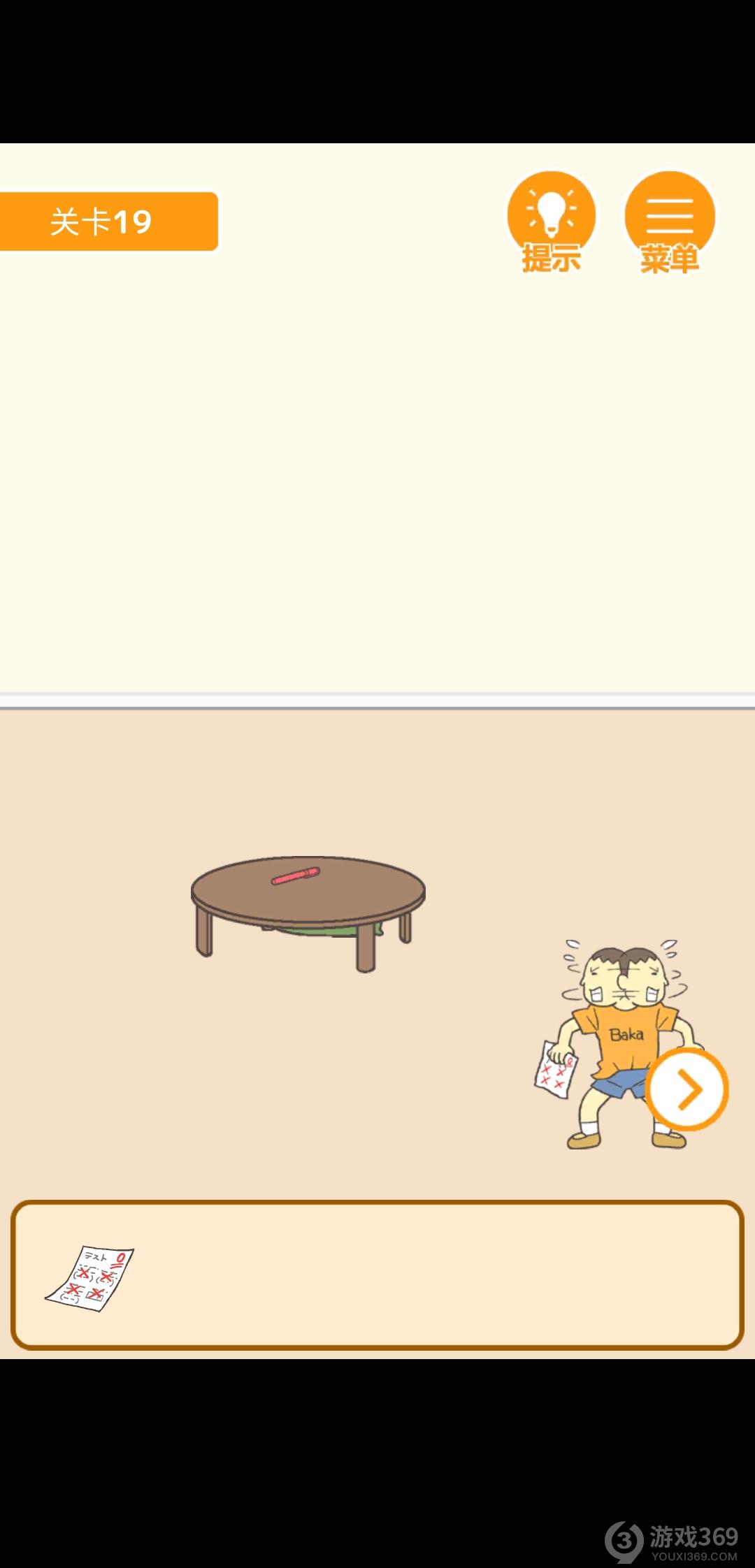Pick up the red pen on table
Screen dimensions: 755x1568
click(295, 876)
